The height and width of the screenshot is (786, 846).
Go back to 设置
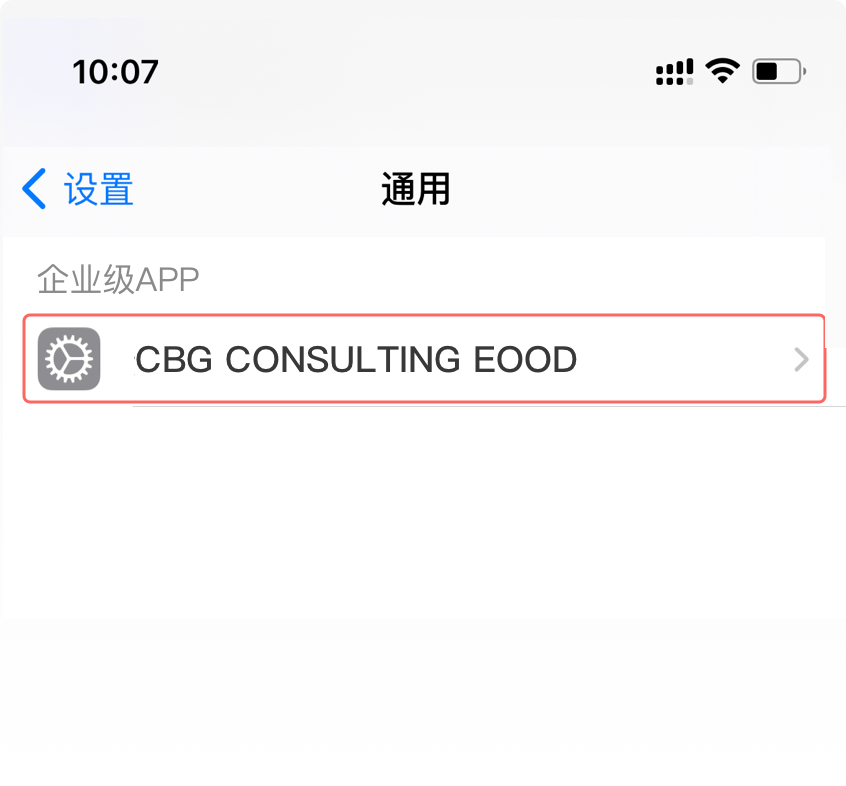point(78,189)
